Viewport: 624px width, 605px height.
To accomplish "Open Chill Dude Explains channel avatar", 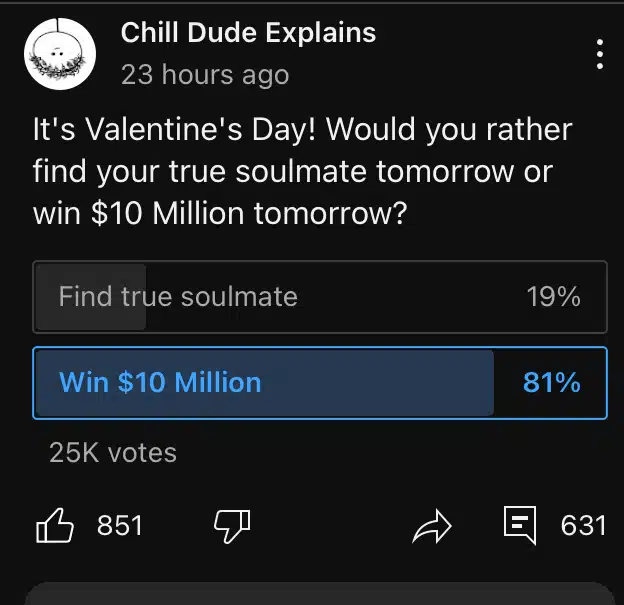I will point(59,53).
